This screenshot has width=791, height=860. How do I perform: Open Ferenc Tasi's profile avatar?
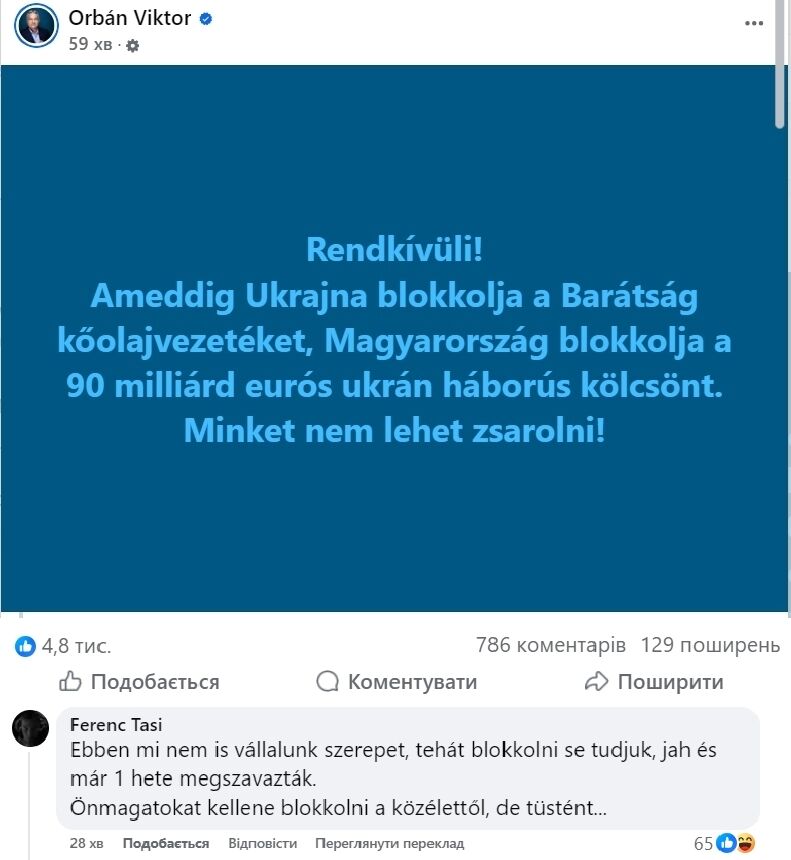coord(31,728)
